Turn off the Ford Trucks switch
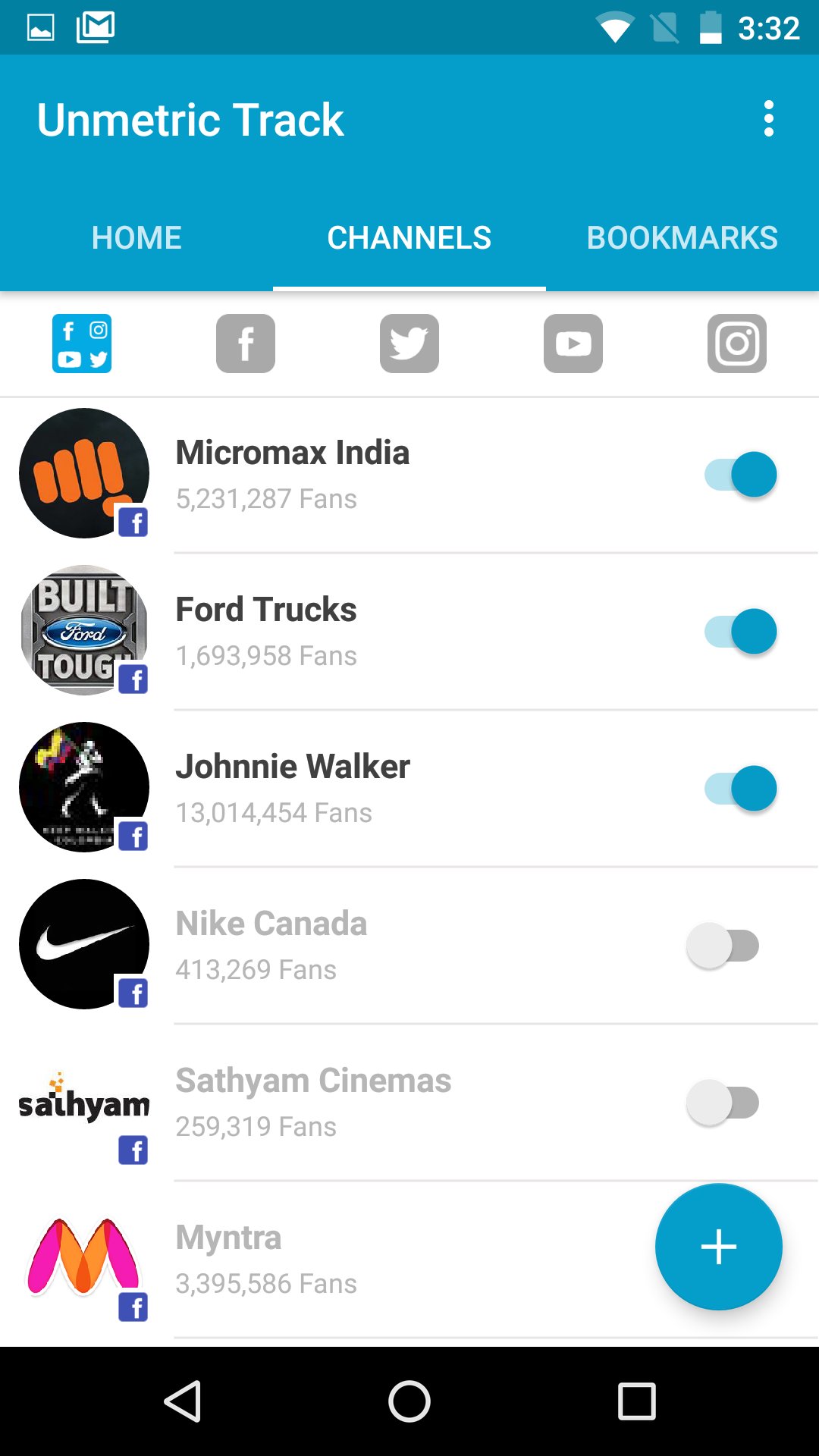The width and height of the screenshot is (819, 1456). click(741, 632)
